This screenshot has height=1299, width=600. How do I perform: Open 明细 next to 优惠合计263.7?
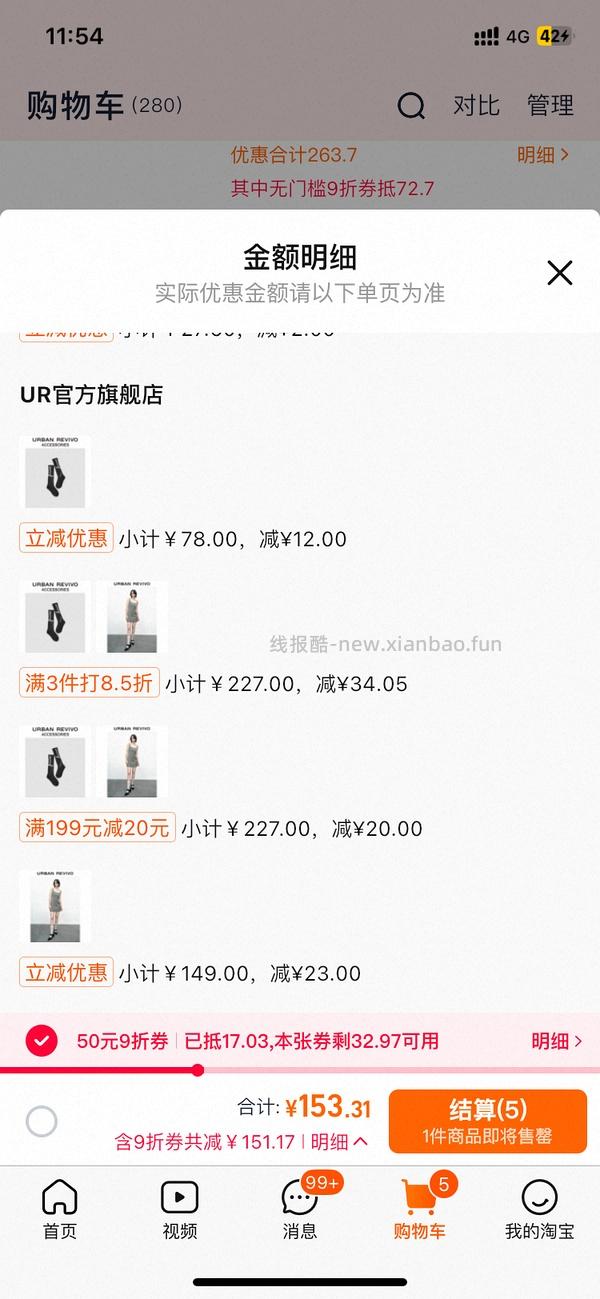(543, 155)
